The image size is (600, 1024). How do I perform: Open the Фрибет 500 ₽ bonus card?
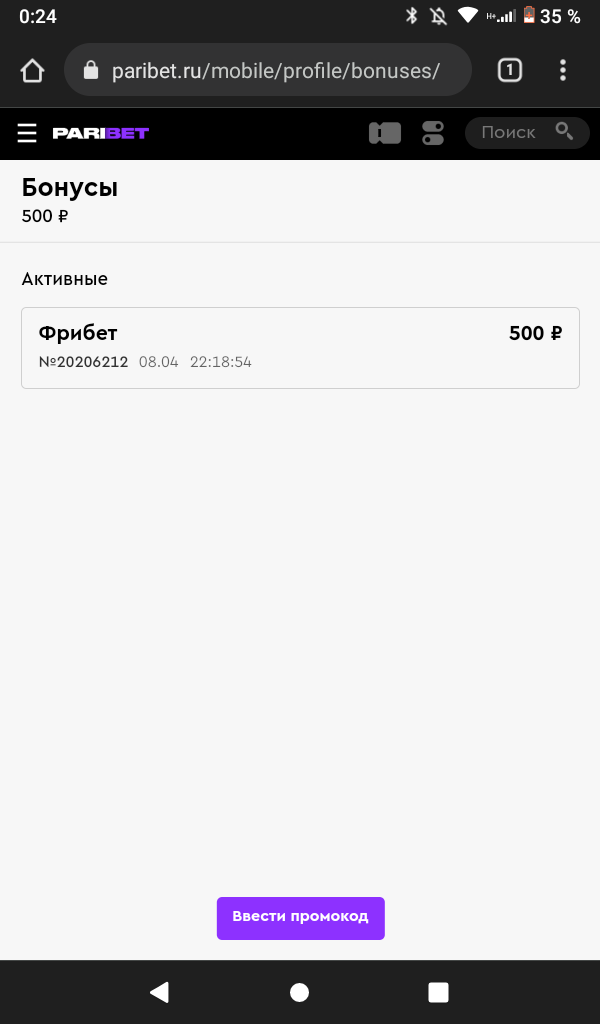pos(300,347)
